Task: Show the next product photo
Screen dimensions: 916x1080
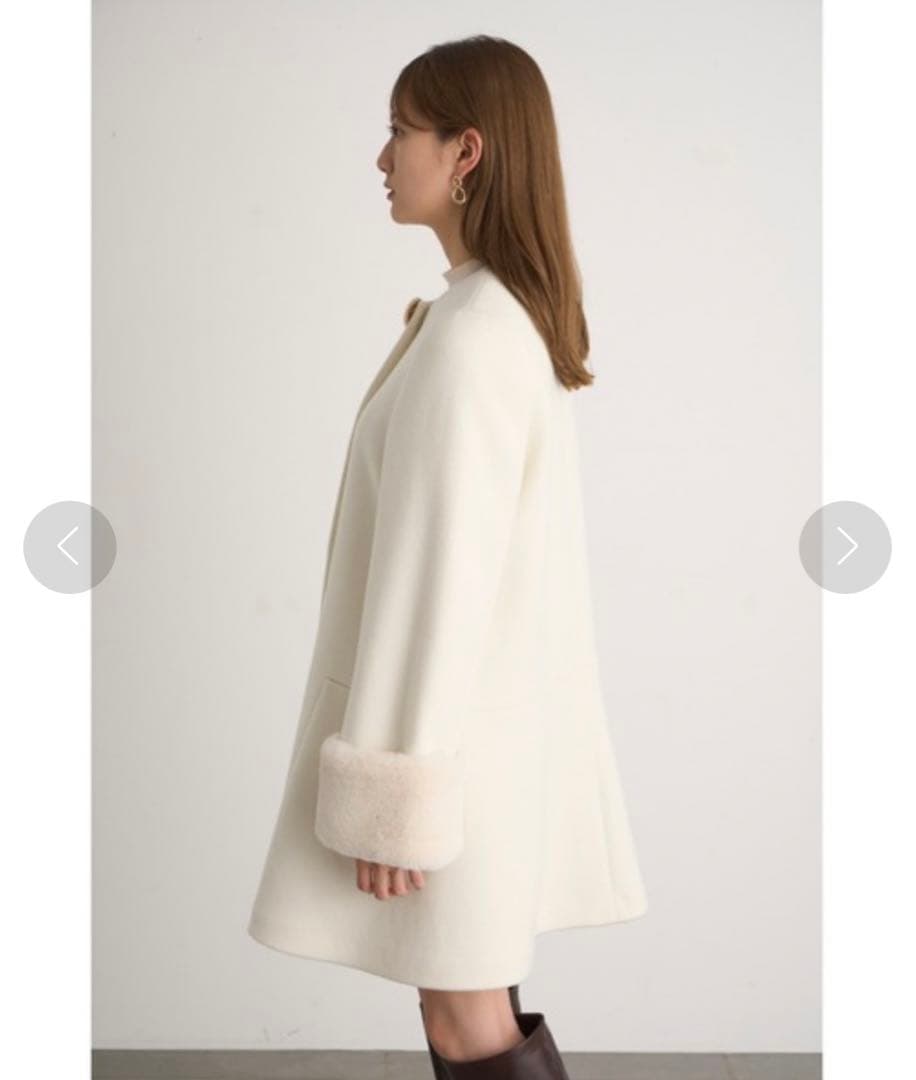Action: (845, 547)
